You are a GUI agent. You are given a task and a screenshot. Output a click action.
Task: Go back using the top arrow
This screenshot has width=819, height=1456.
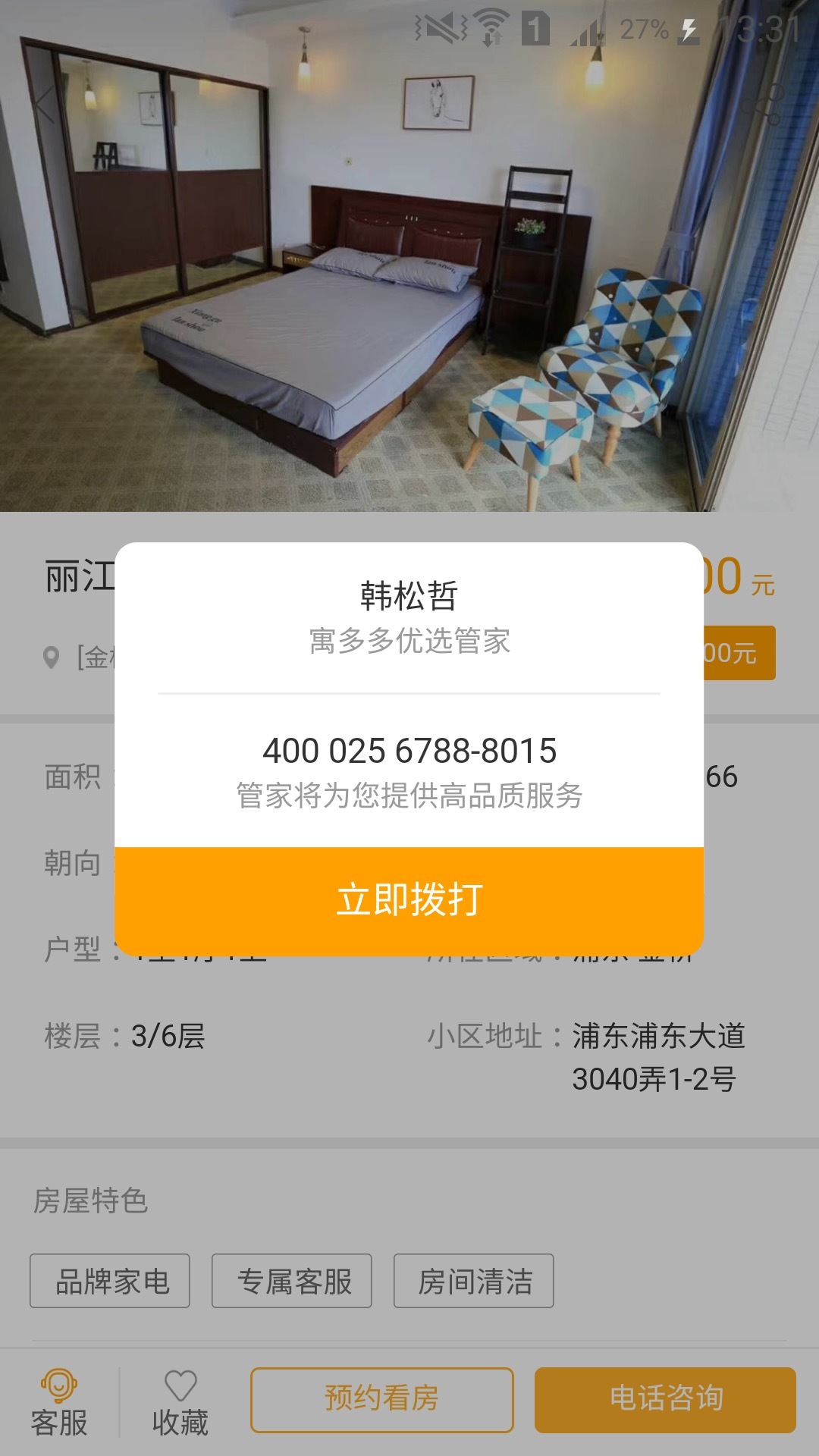(x=44, y=105)
